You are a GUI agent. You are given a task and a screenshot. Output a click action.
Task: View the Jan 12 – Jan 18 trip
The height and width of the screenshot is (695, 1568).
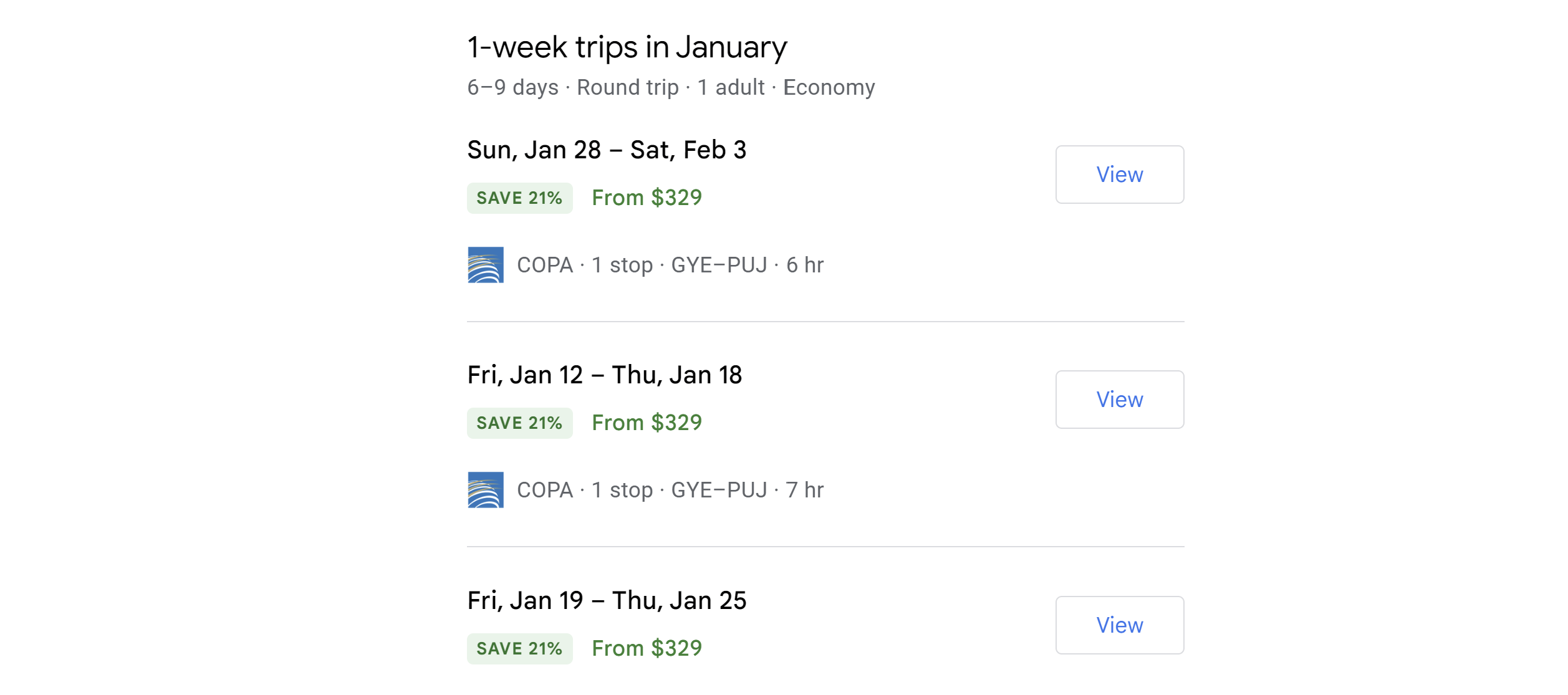click(1119, 400)
